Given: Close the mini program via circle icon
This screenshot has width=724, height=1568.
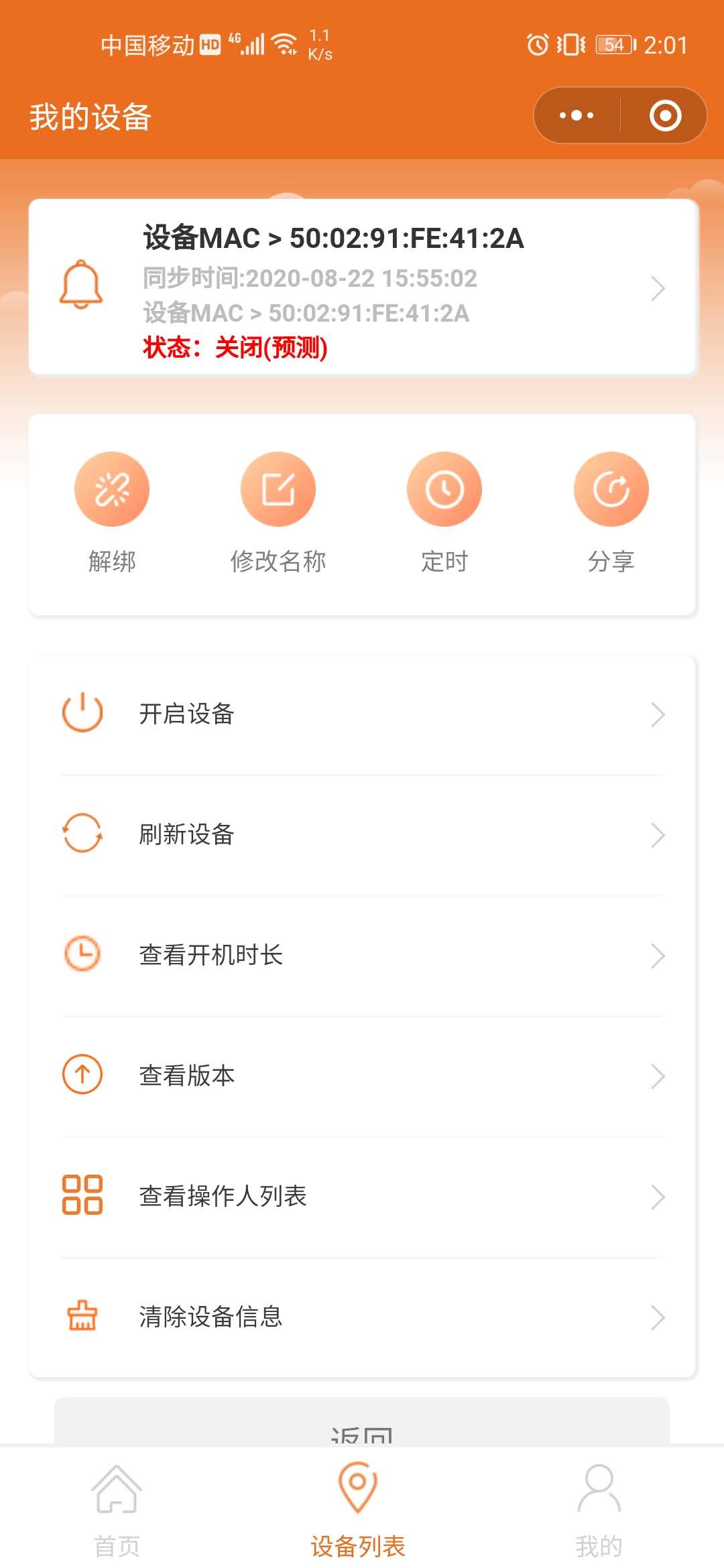Looking at the screenshot, I should pyautogui.click(x=665, y=115).
